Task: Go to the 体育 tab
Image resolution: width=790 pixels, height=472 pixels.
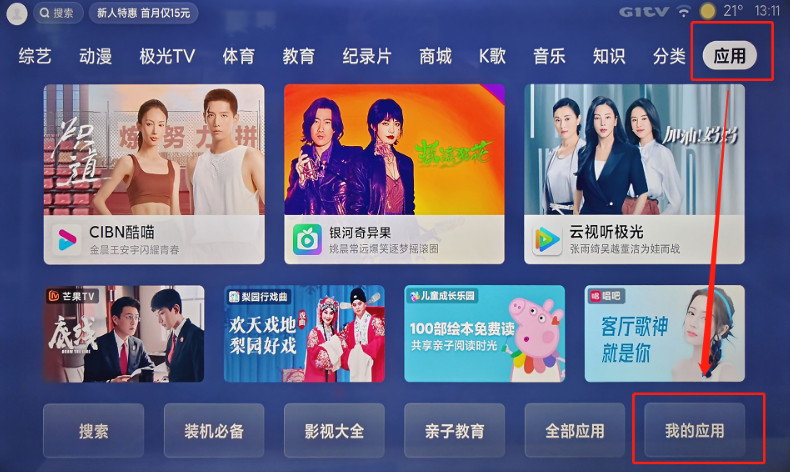Action: [238, 56]
